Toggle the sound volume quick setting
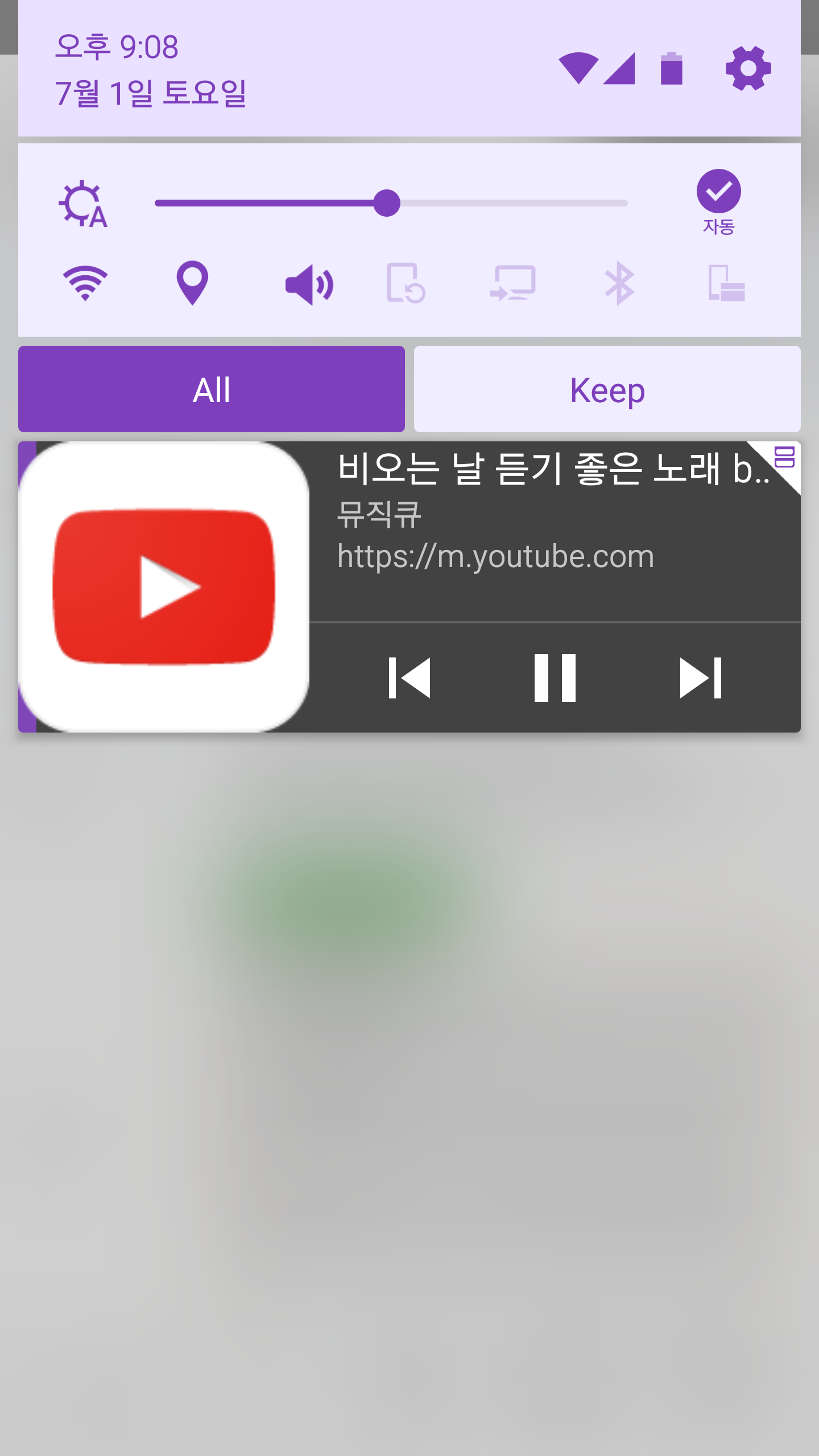 click(x=309, y=284)
